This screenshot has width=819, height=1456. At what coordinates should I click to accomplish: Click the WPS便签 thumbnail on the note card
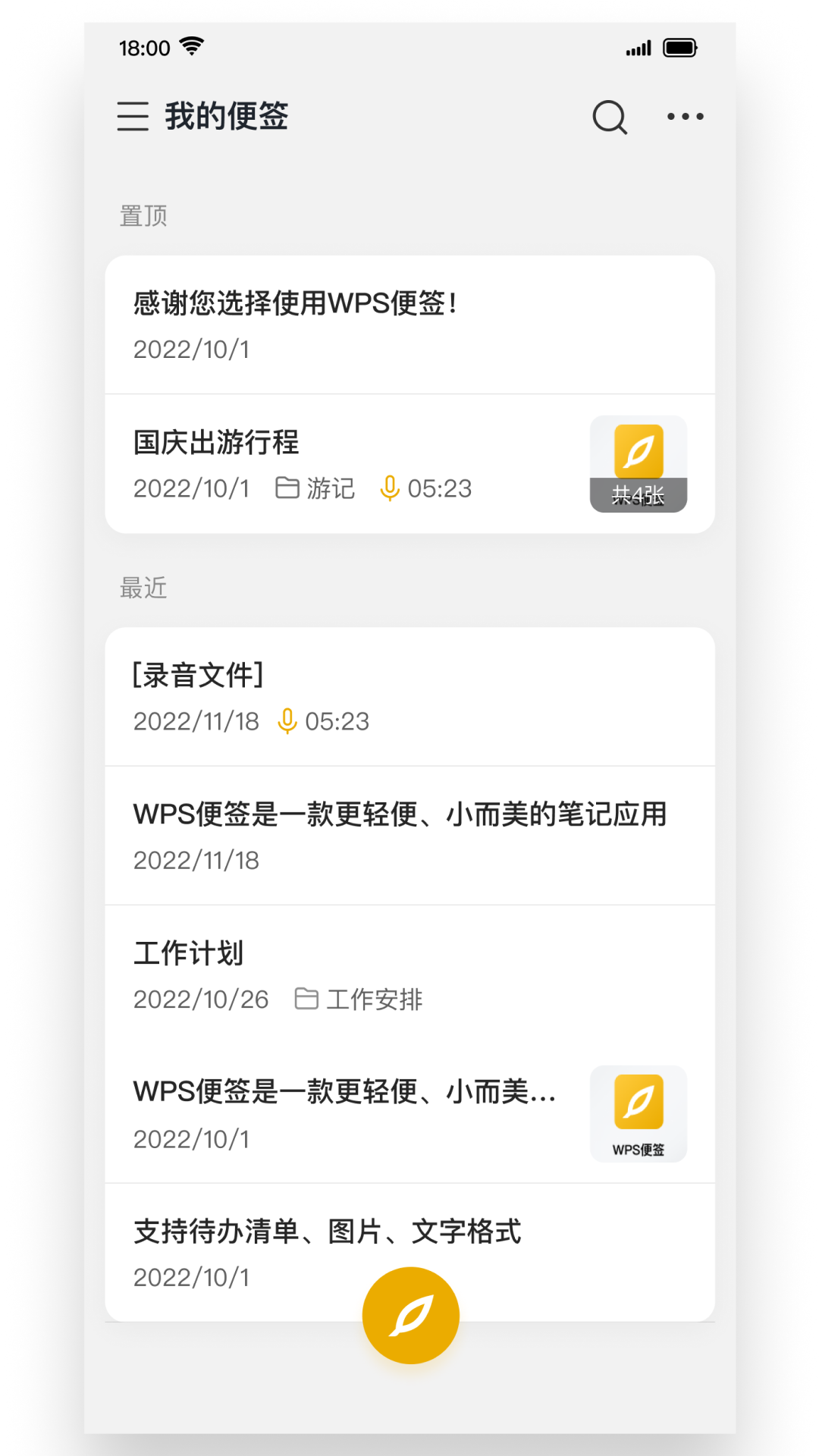639,1114
